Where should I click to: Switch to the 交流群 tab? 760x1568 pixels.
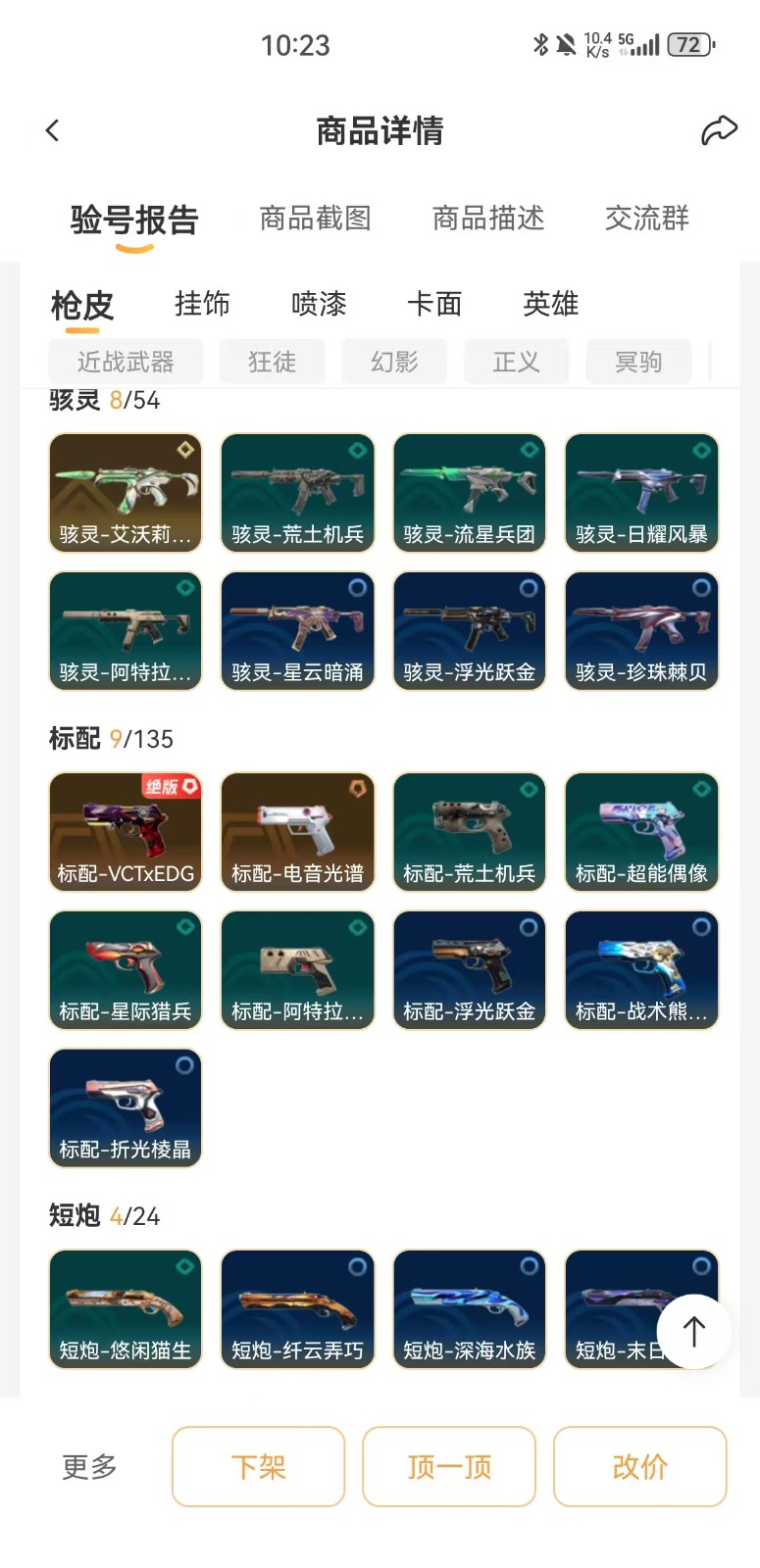coord(647,219)
